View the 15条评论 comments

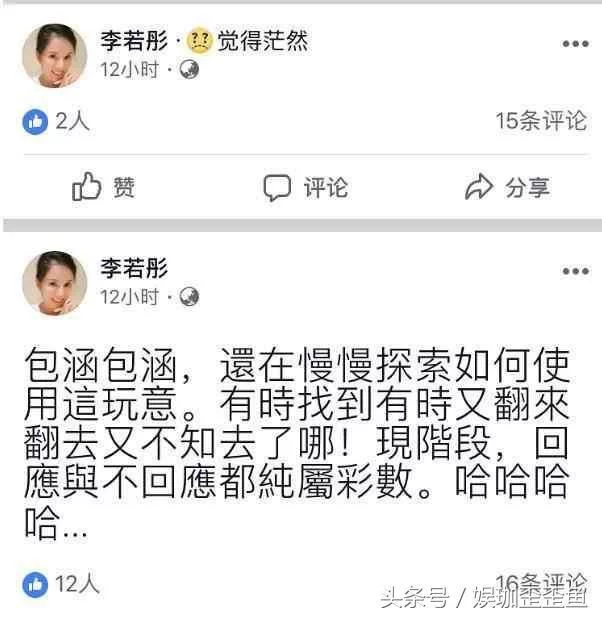tap(541, 121)
